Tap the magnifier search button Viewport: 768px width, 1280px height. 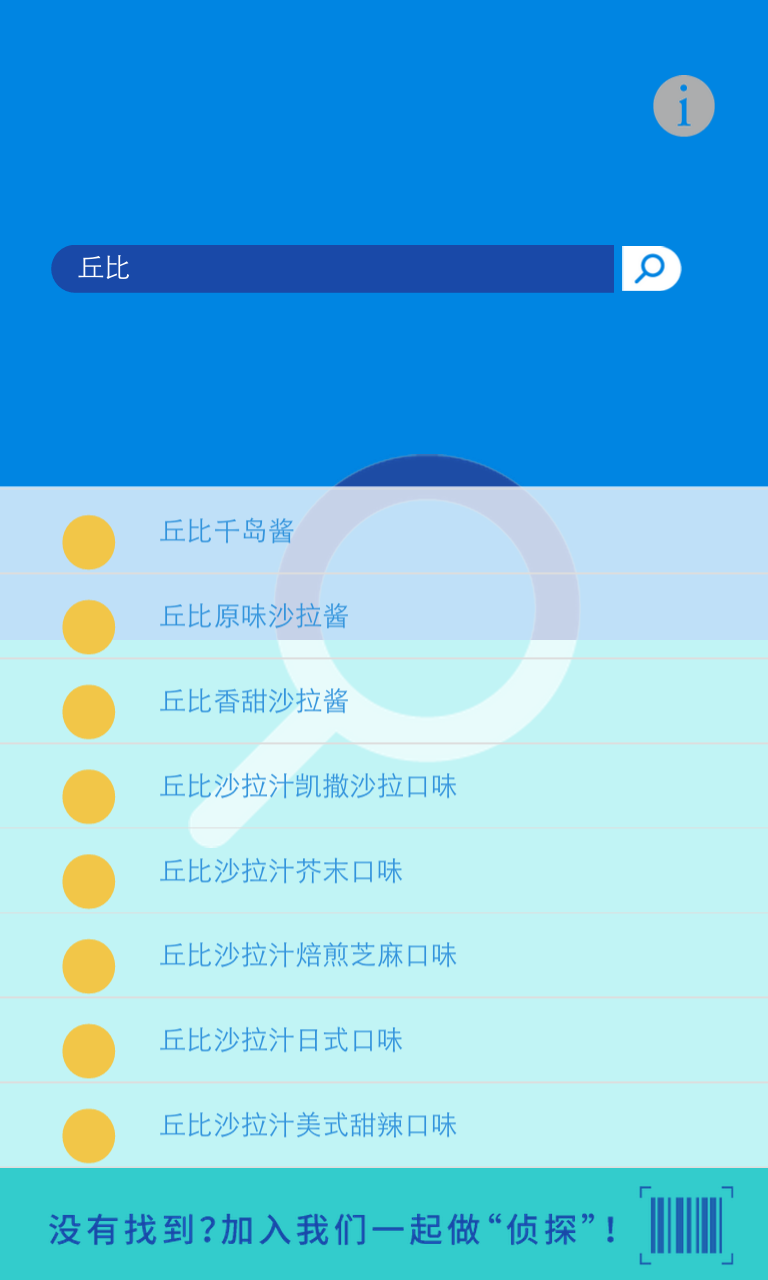651,269
